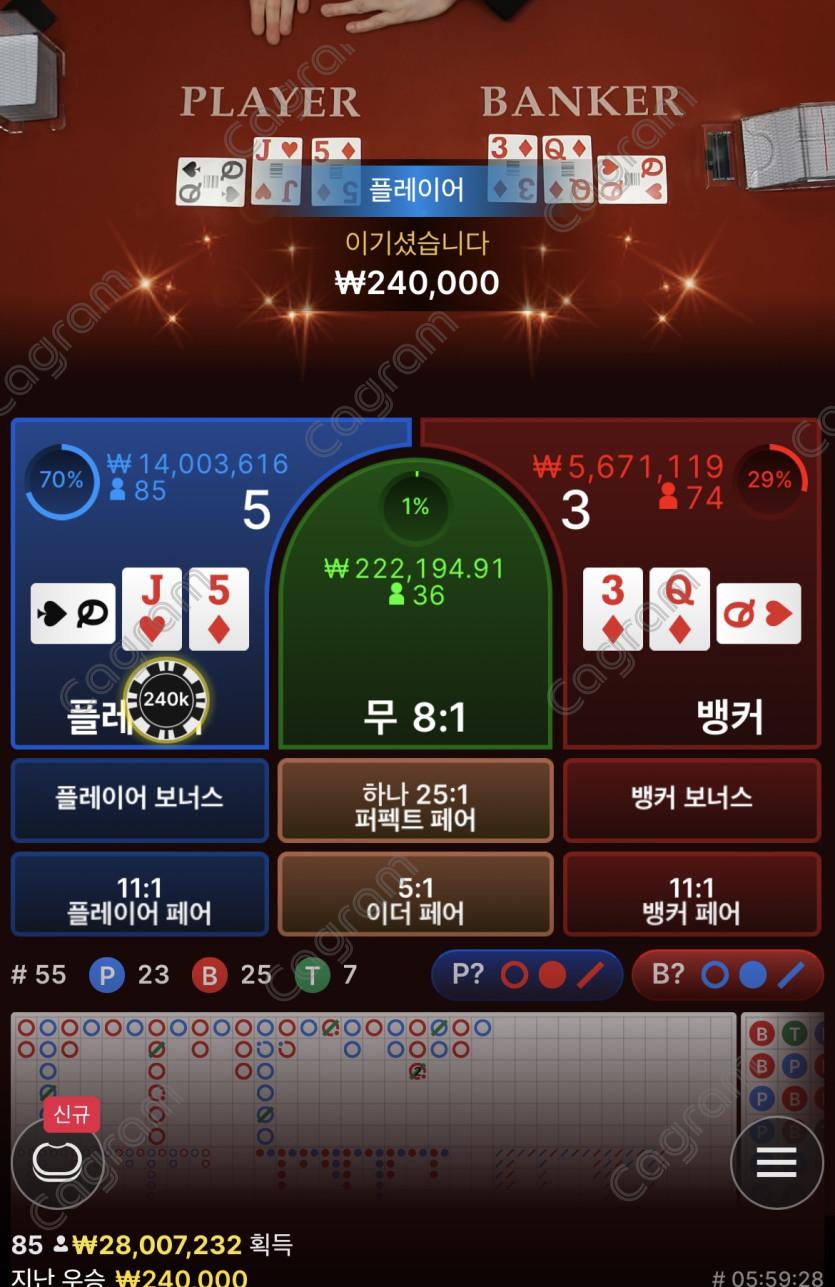Screen dimensions: 835x1287
Task: Bet on 이더 페어 5:1
Action: point(415,900)
